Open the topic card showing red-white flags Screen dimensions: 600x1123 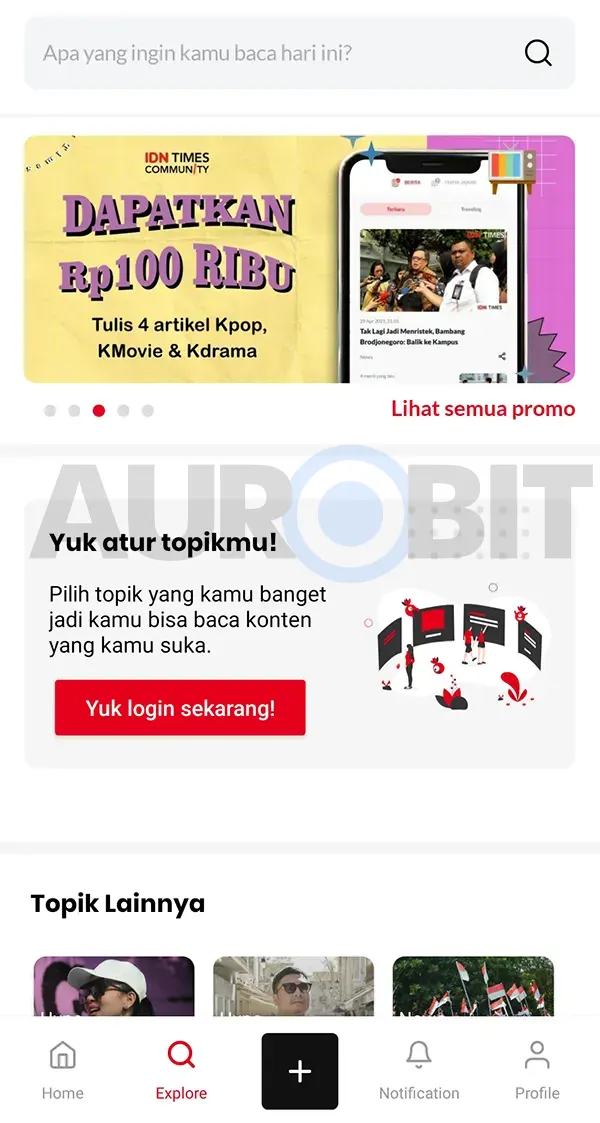point(472,988)
